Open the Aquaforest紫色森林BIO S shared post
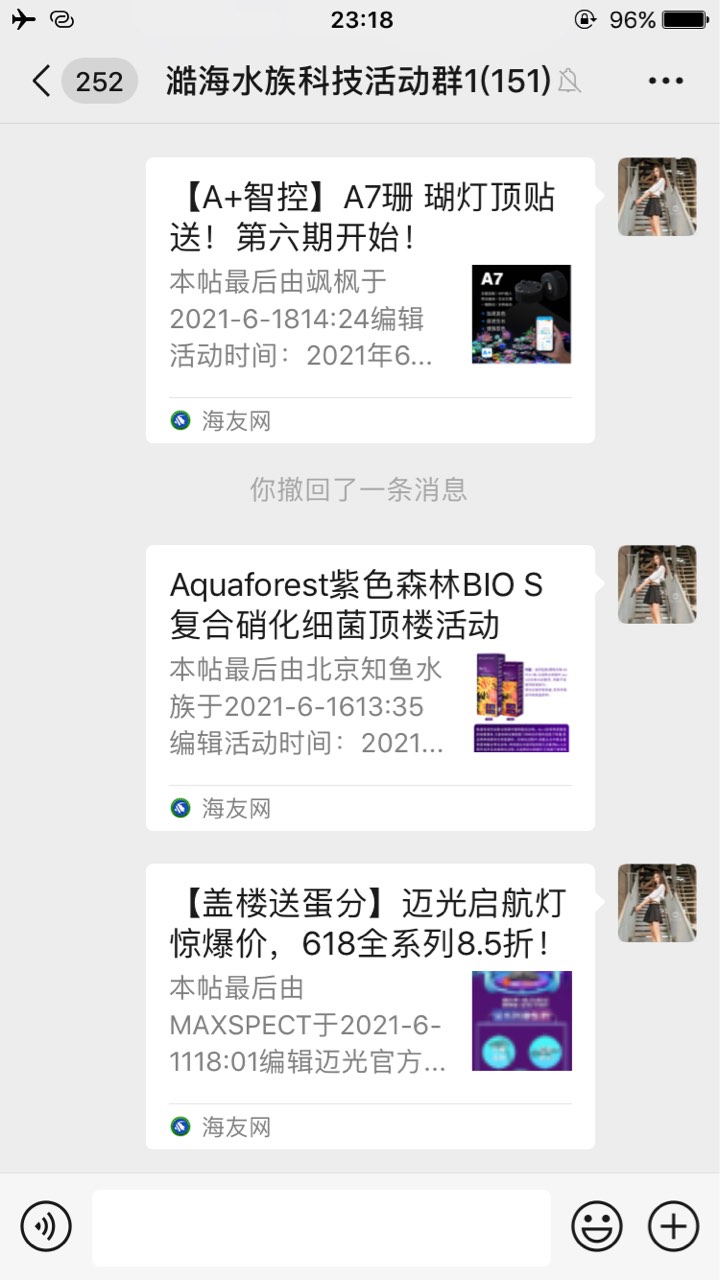The image size is (720, 1280). click(x=370, y=687)
